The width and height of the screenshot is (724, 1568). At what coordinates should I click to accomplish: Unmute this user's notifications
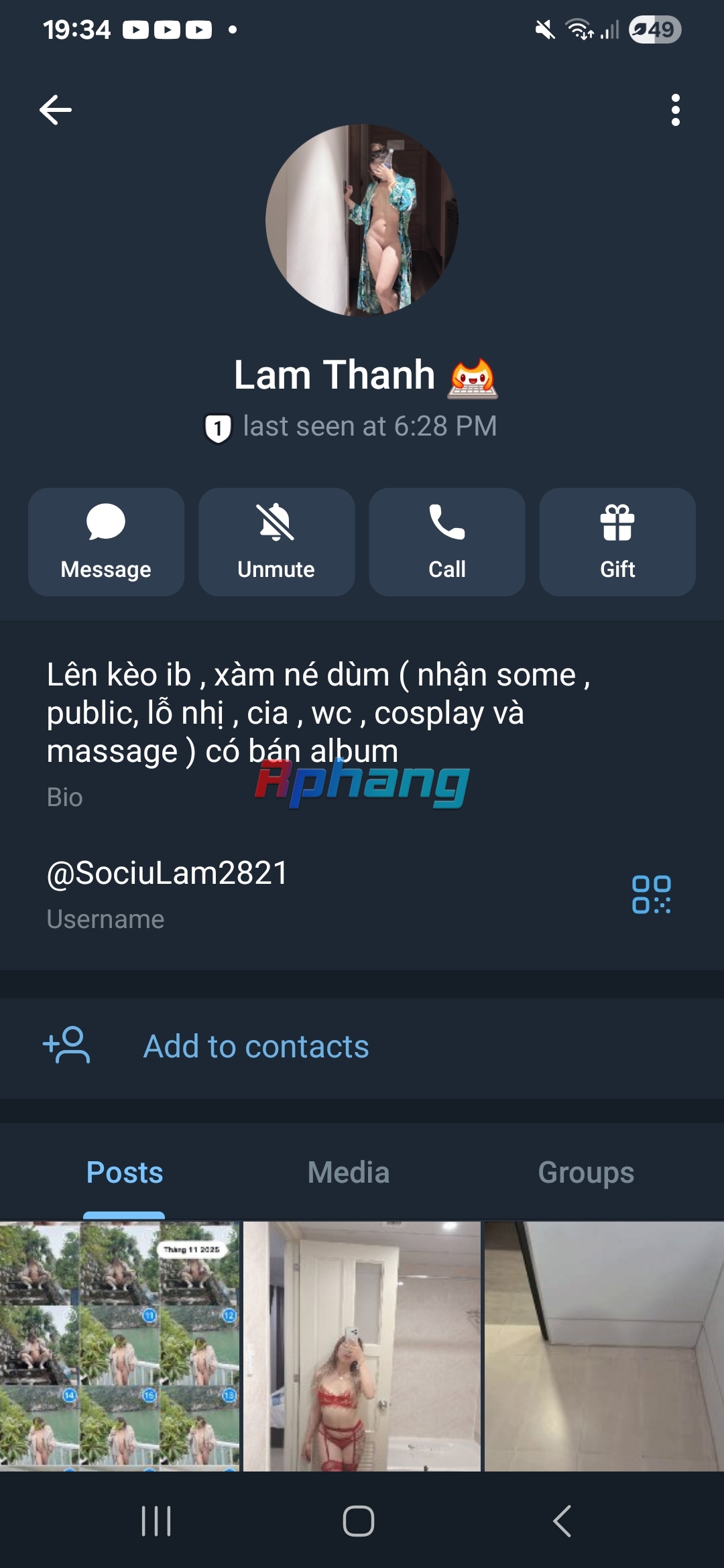(276, 541)
